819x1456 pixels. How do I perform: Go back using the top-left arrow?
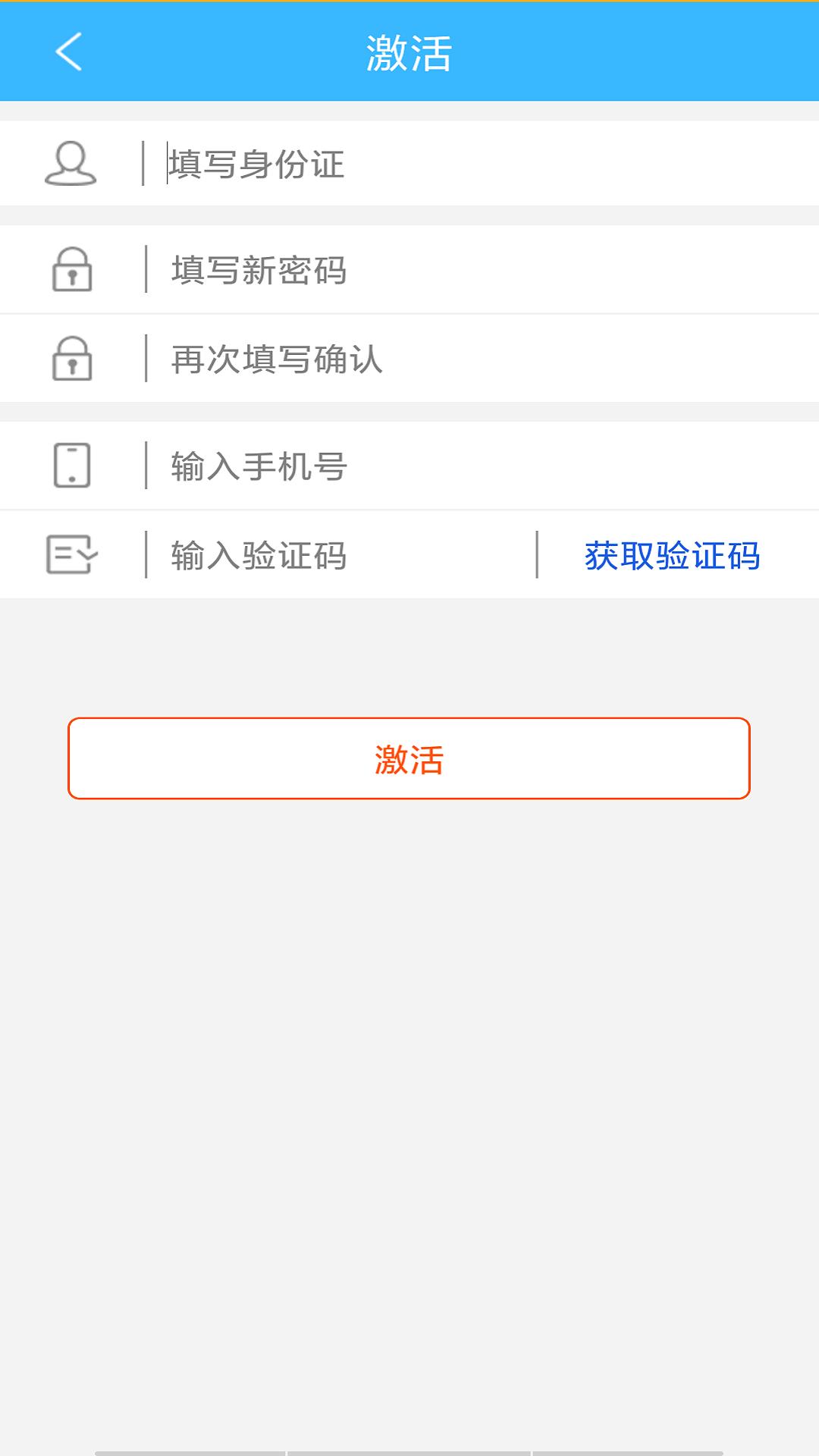point(68,52)
